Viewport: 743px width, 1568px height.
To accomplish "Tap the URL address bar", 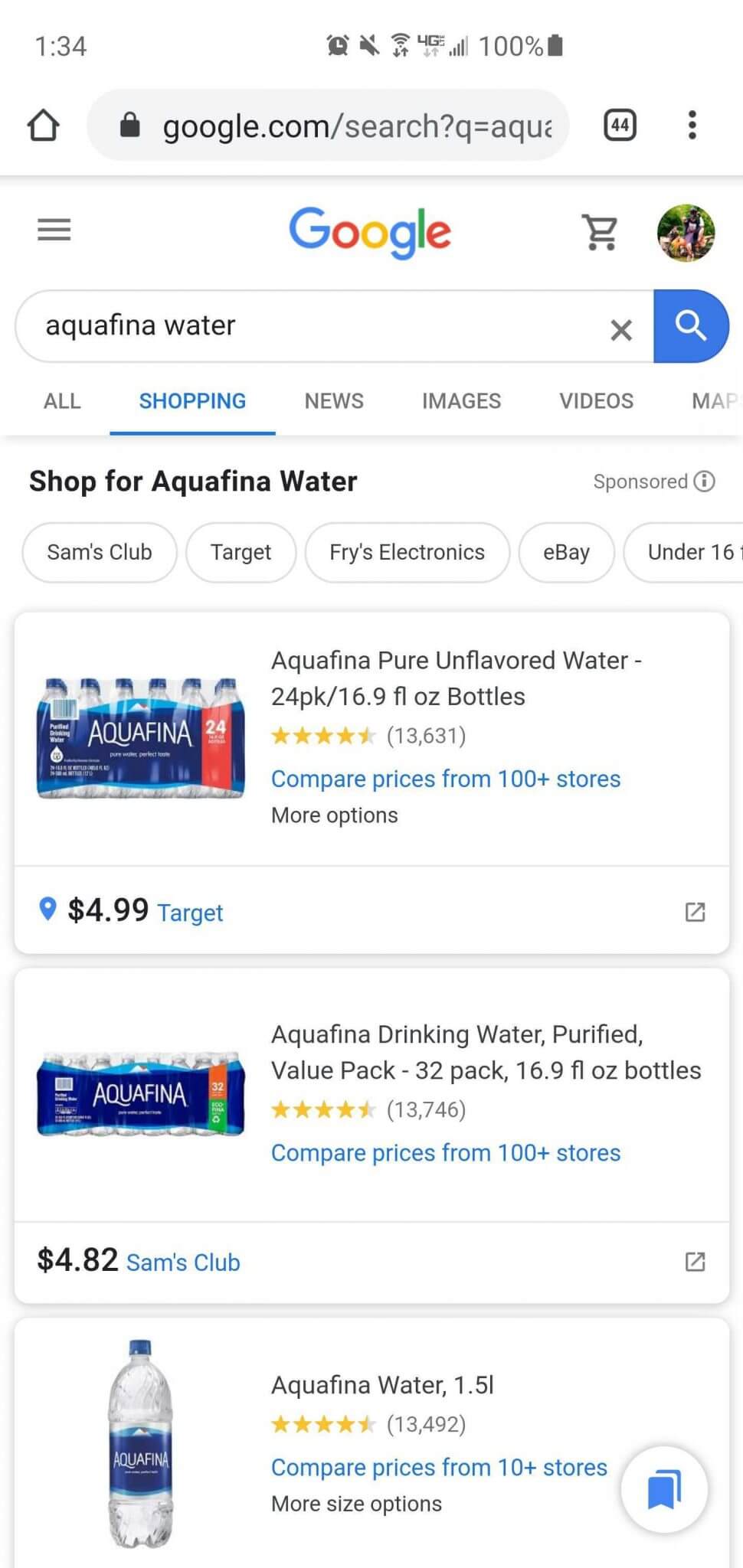I will click(x=328, y=125).
